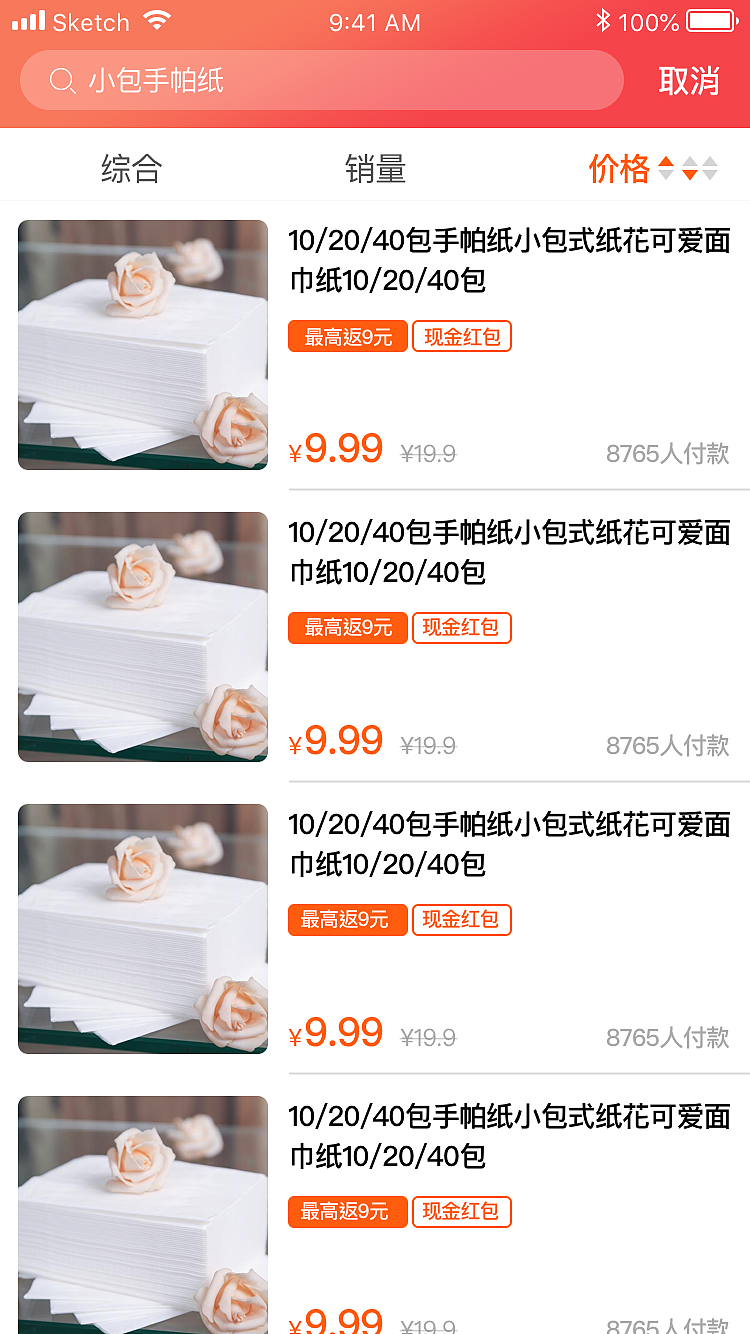Viewport: 750px width, 1334px height.
Task: Tap the search field showing 小包手帕纸
Action: pos(320,80)
